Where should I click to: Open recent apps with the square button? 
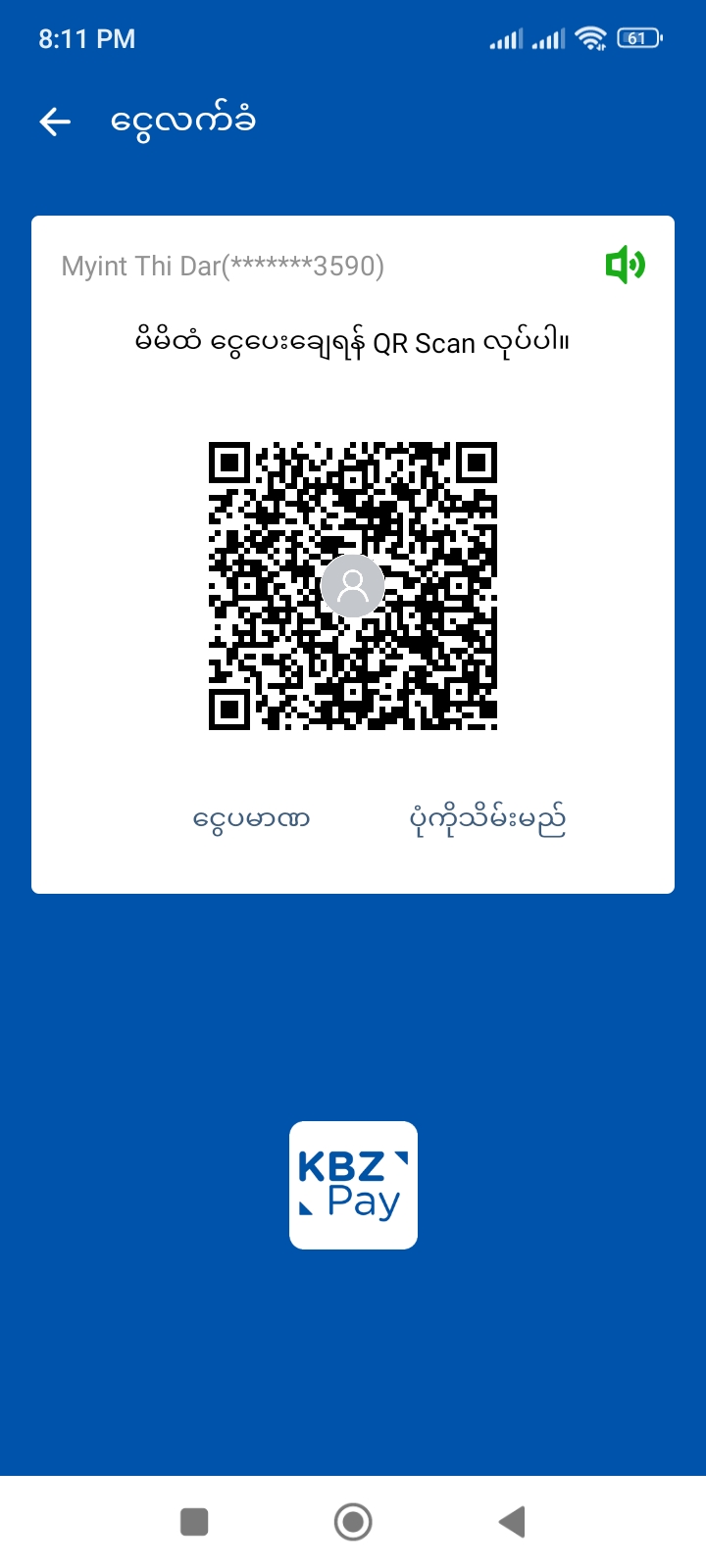(194, 1522)
